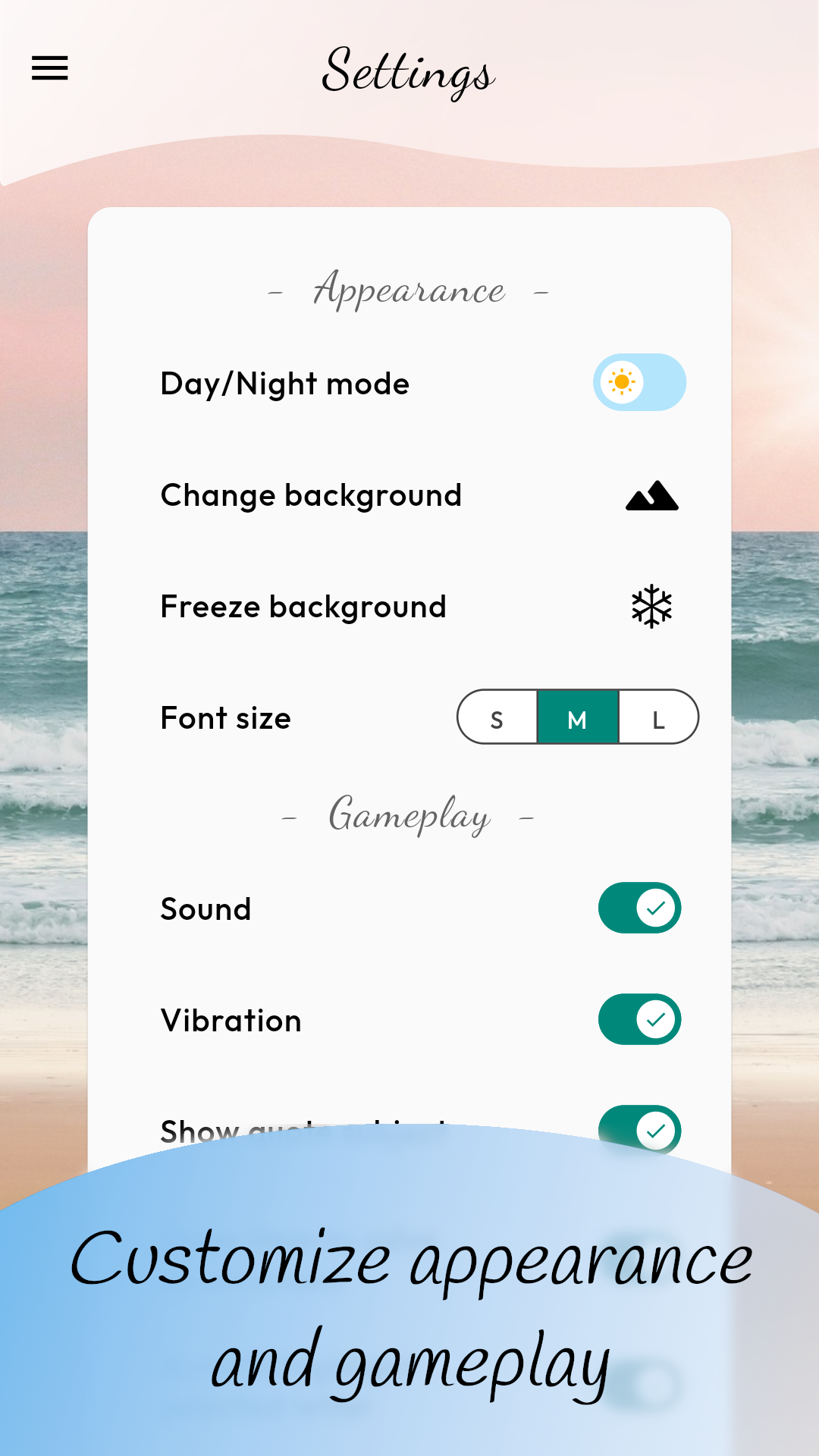Screen dimensions: 819x1456
Task: Select font size L
Action: (658, 717)
